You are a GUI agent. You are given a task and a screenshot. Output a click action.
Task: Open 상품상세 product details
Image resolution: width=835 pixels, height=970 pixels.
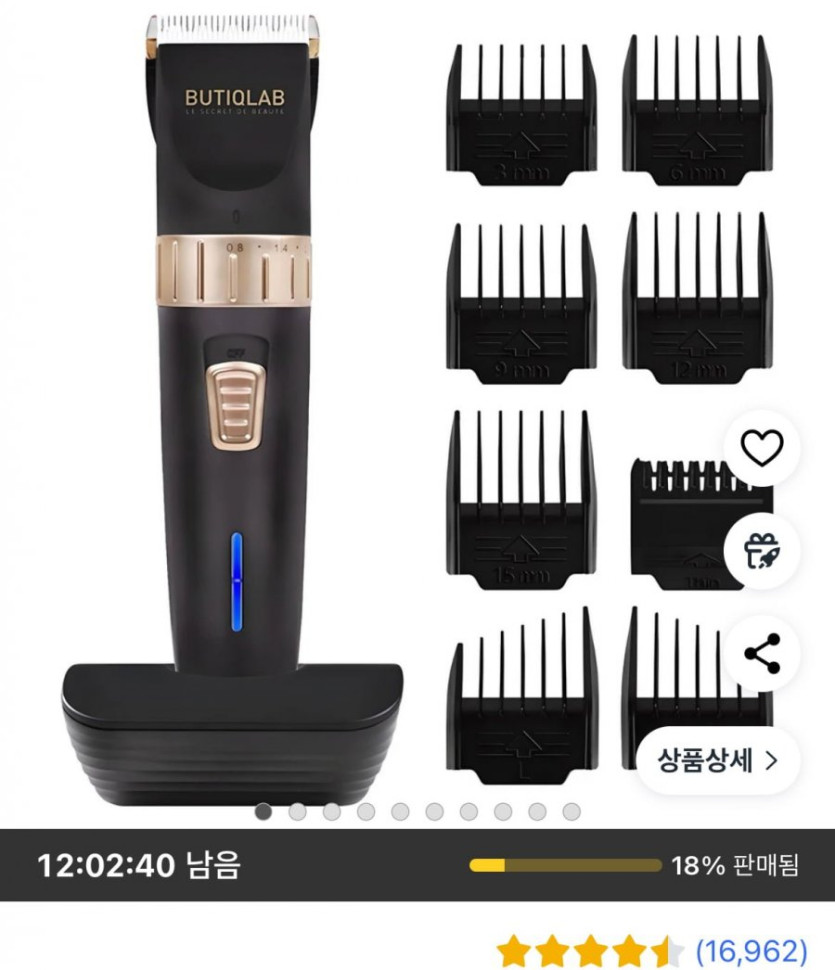[717, 760]
